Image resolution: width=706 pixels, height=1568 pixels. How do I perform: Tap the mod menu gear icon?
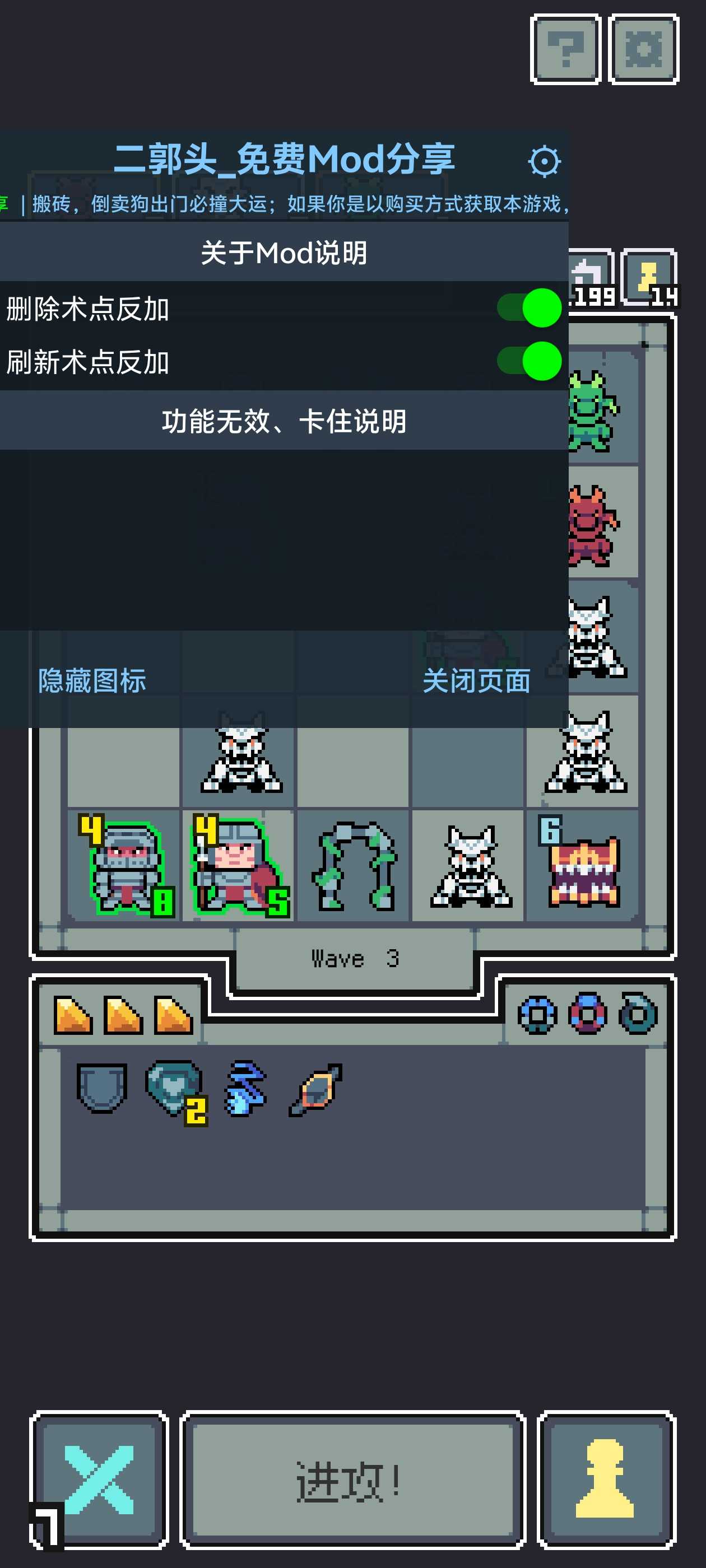[544, 161]
